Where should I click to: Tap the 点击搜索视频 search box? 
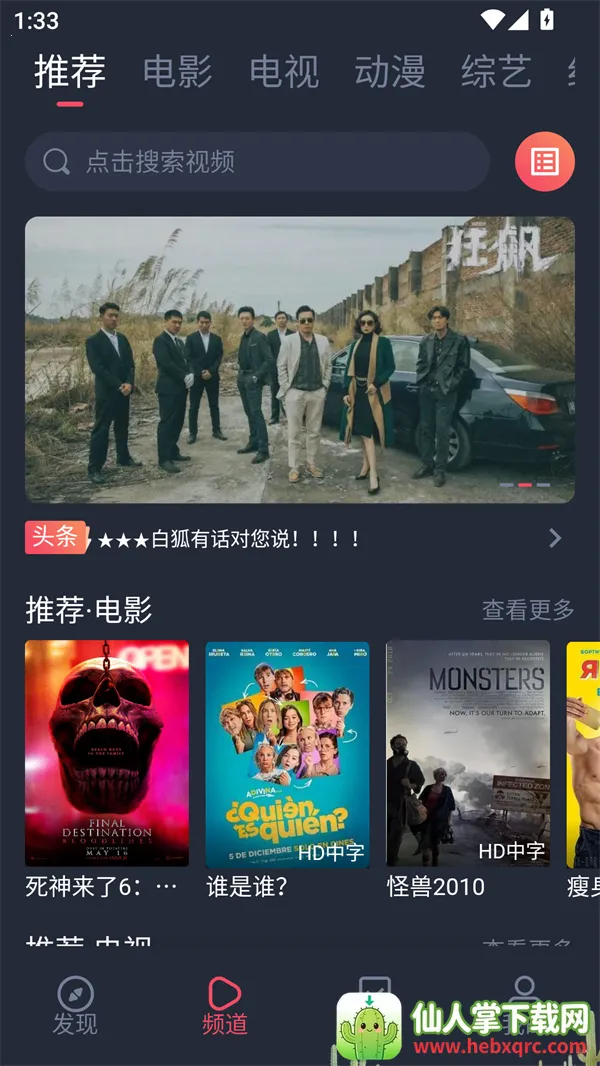(x=258, y=162)
